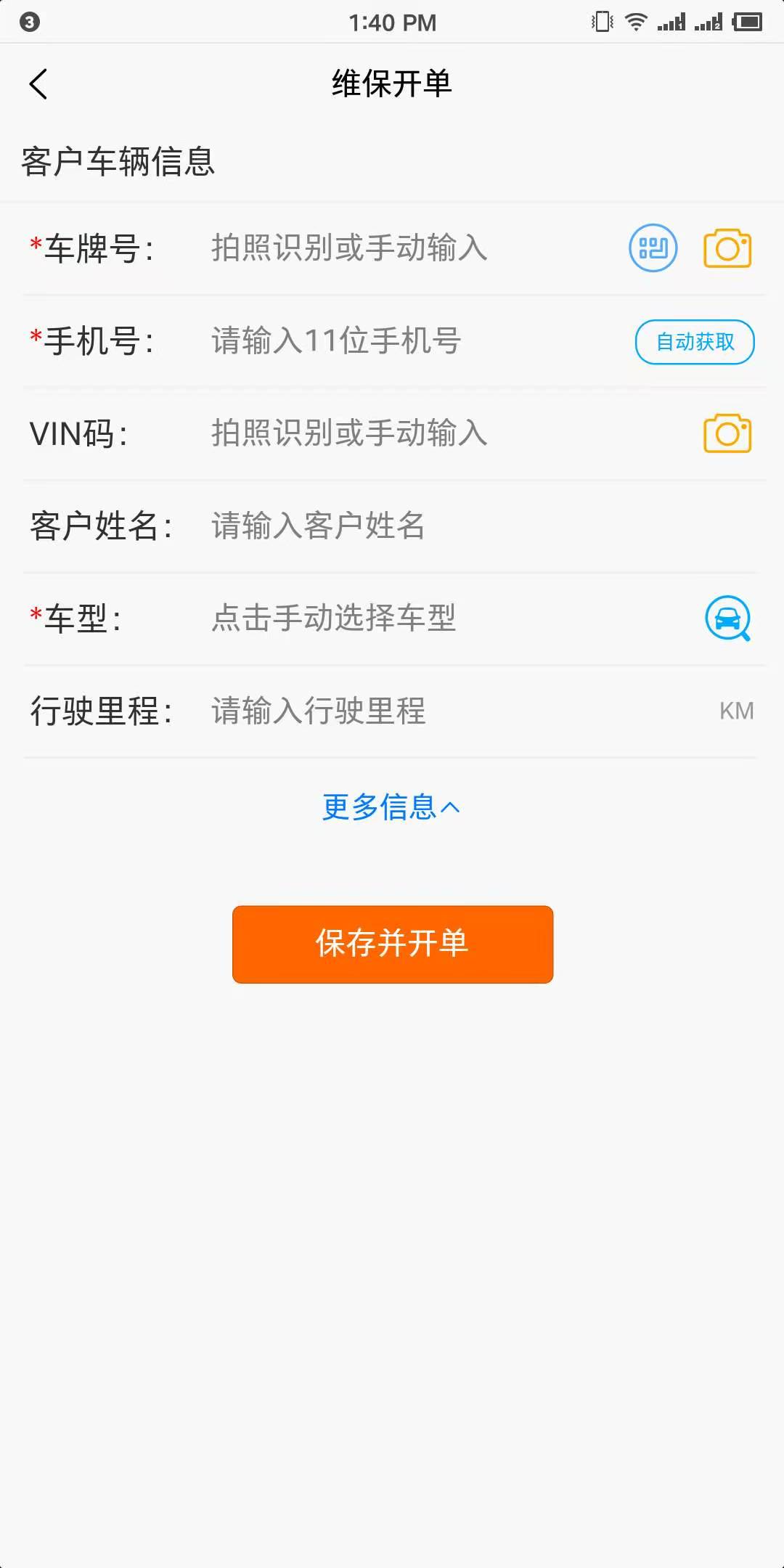Screen dimensions: 784x1568
Task: Tap 保存并开单 button
Action: pyautogui.click(x=393, y=944)
